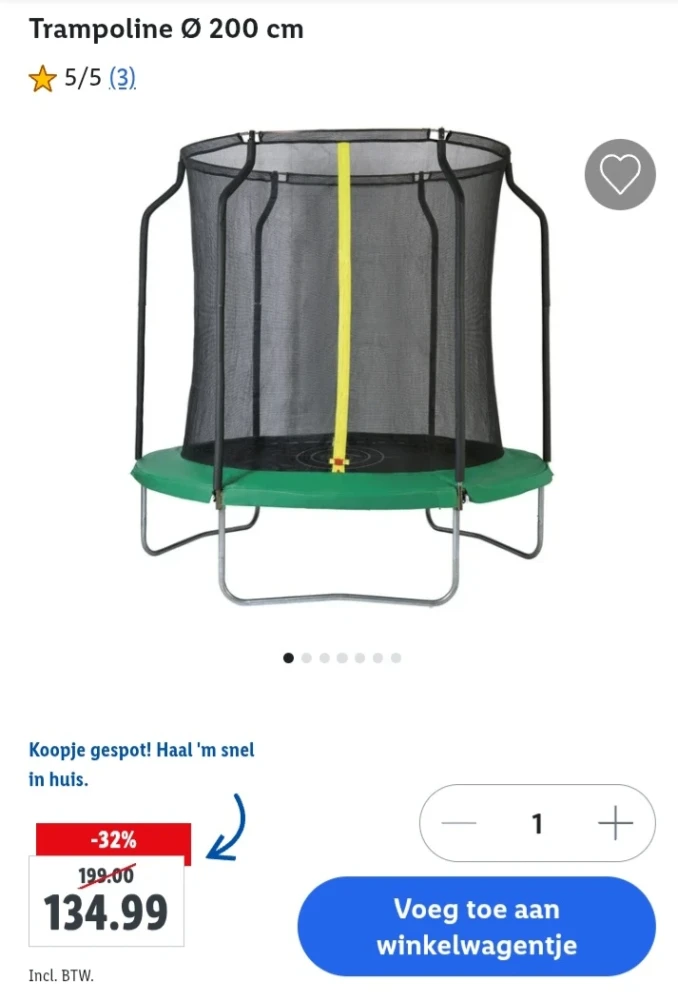Tap 'Voeg toe aan winkelwagentje' button

tap(476, 926)
